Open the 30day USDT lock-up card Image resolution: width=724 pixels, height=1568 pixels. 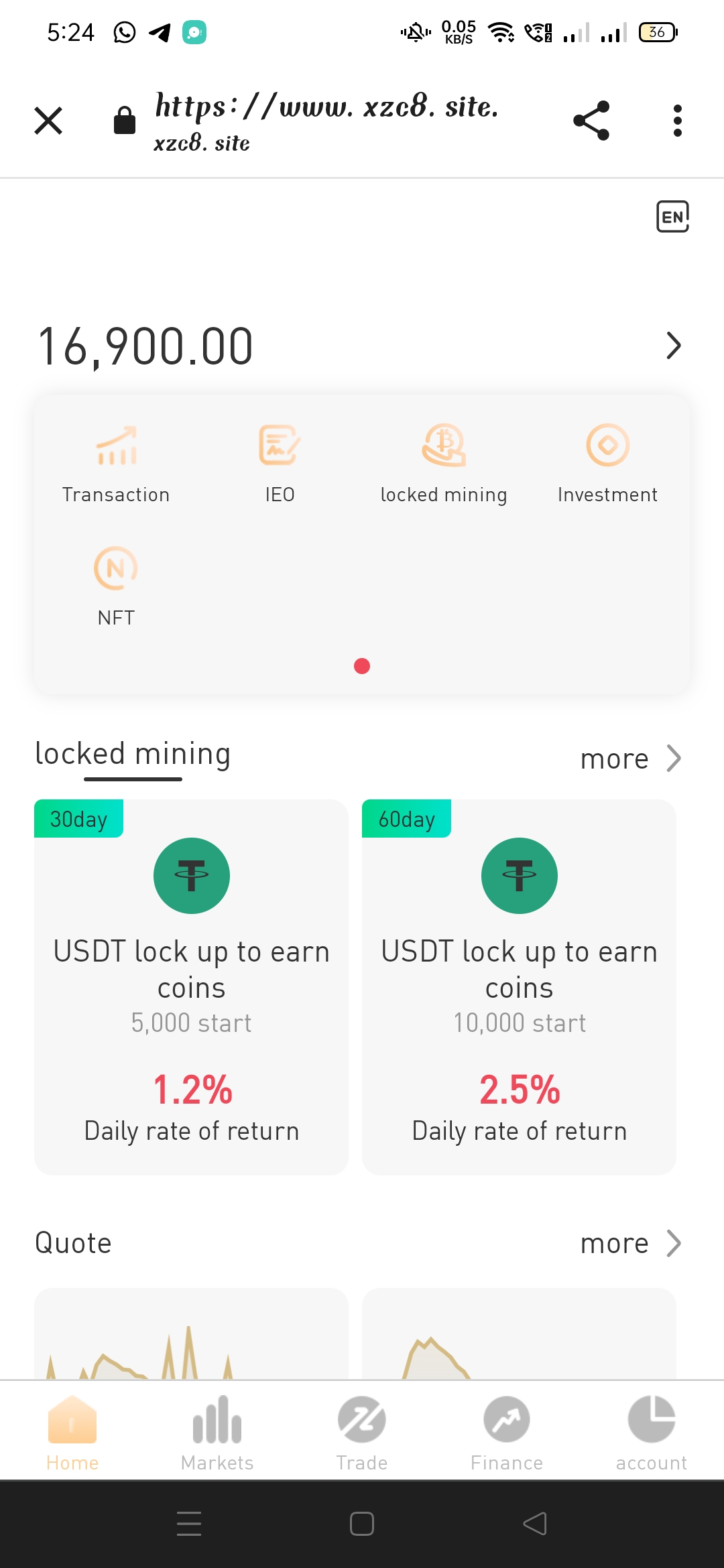(191, 986)
